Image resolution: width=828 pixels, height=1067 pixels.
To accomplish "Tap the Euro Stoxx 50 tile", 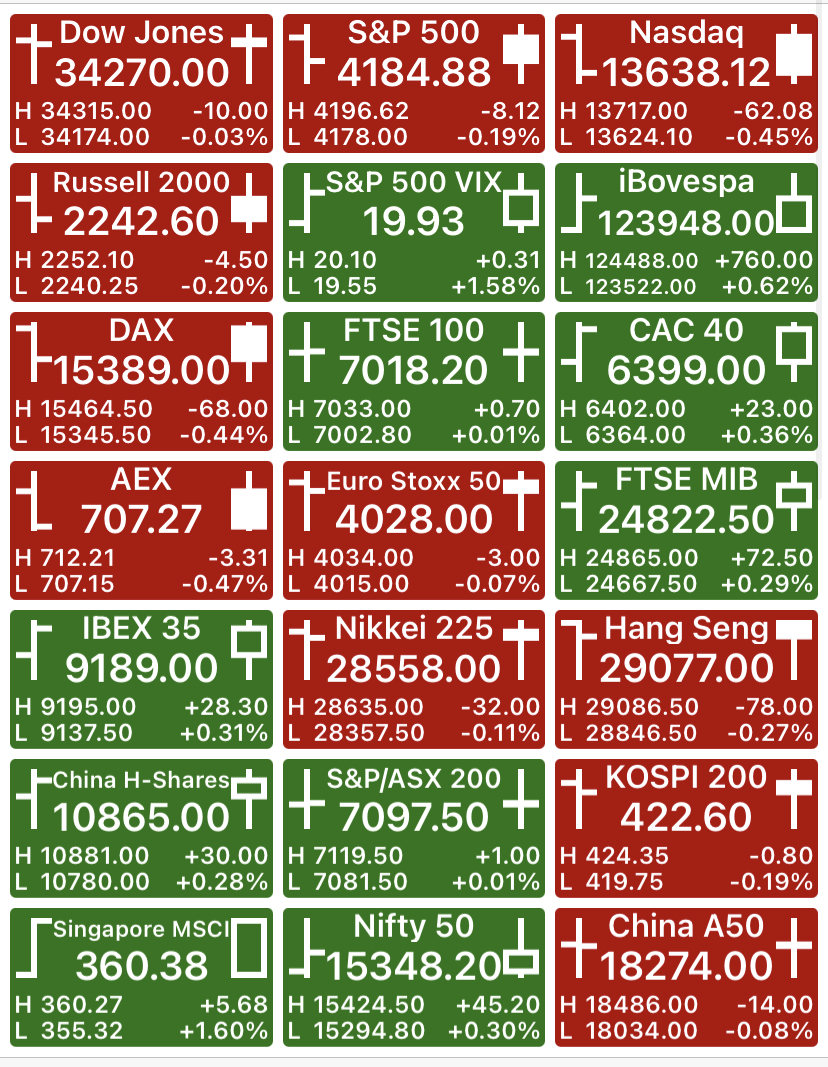I will tap(414, 530).
